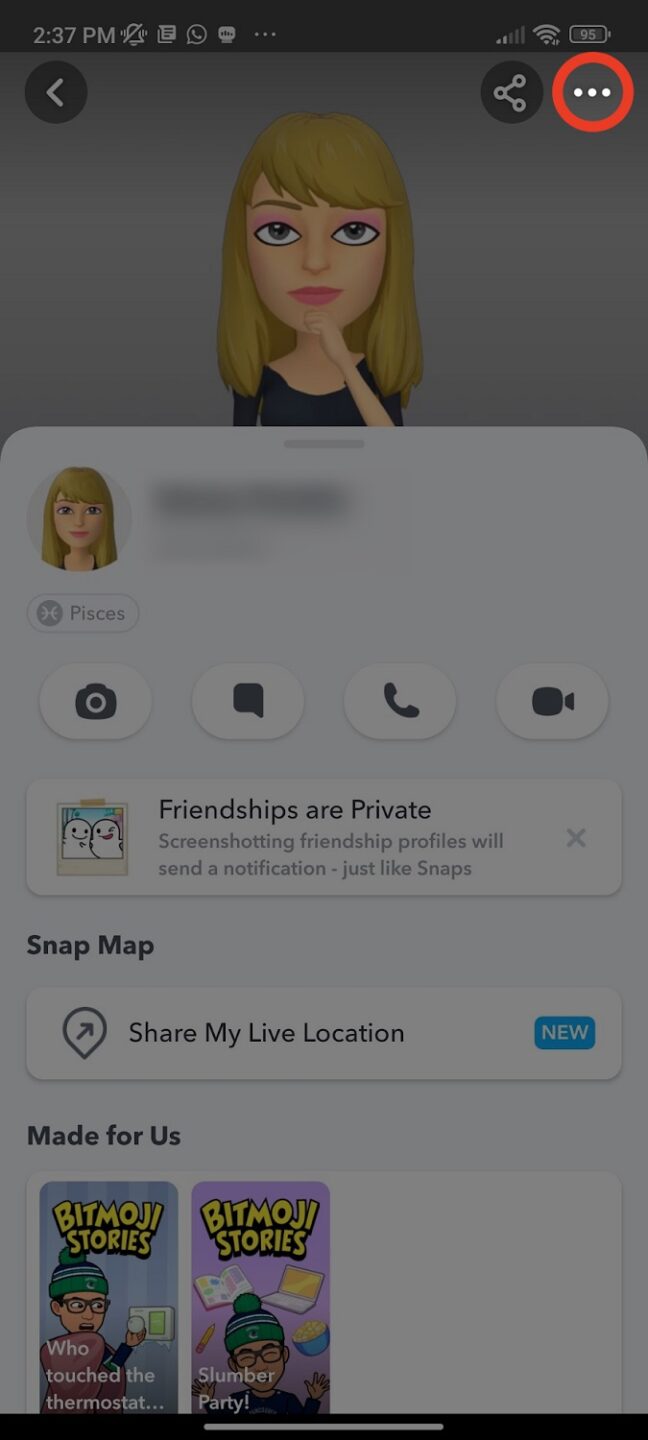Start a voice call
Viewport: 648px width, 1440px height.
[400, 702]
